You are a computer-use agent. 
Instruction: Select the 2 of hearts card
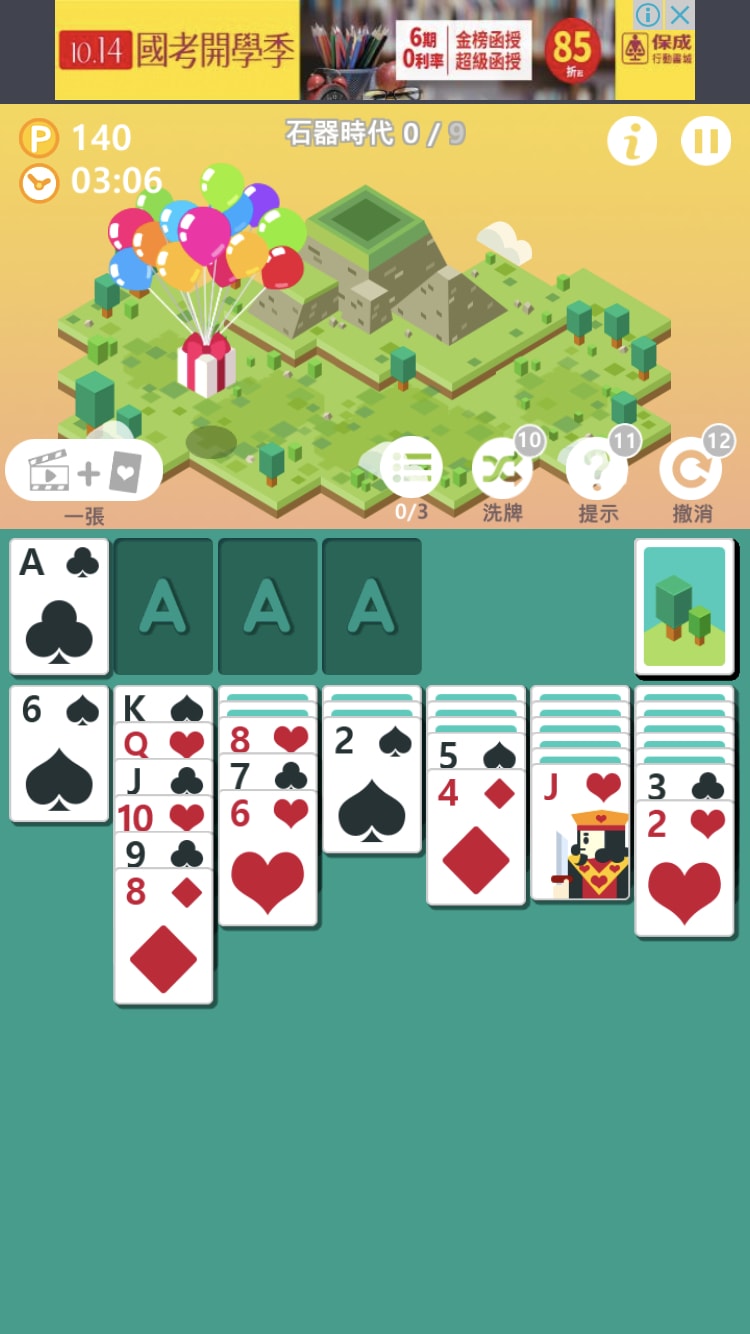(684, 870)
